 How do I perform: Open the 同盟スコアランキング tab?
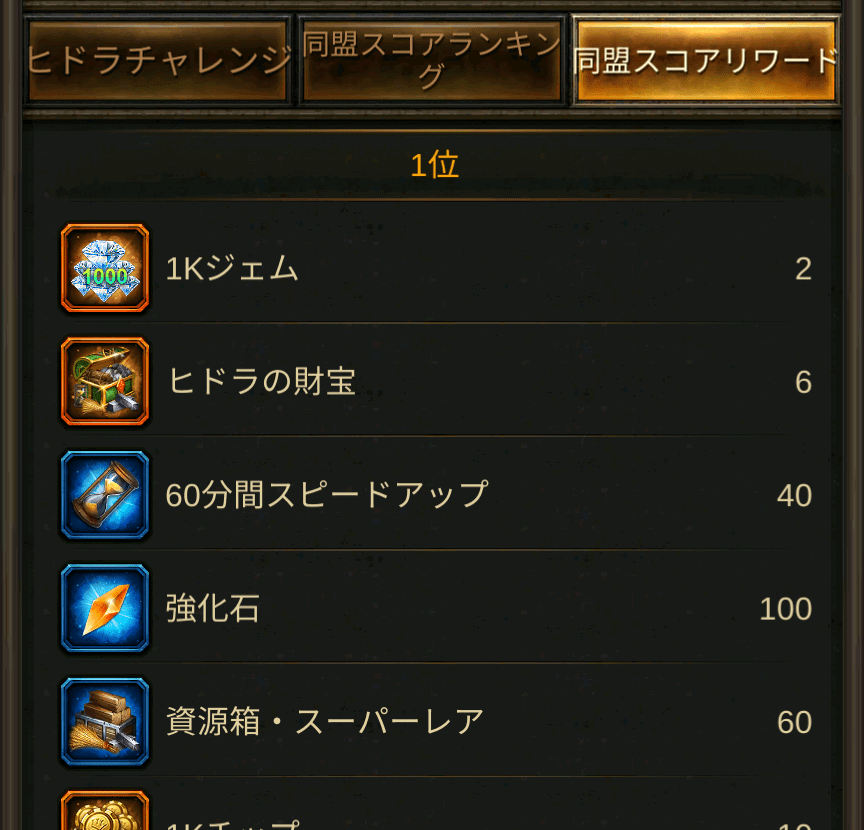point(432,61)
